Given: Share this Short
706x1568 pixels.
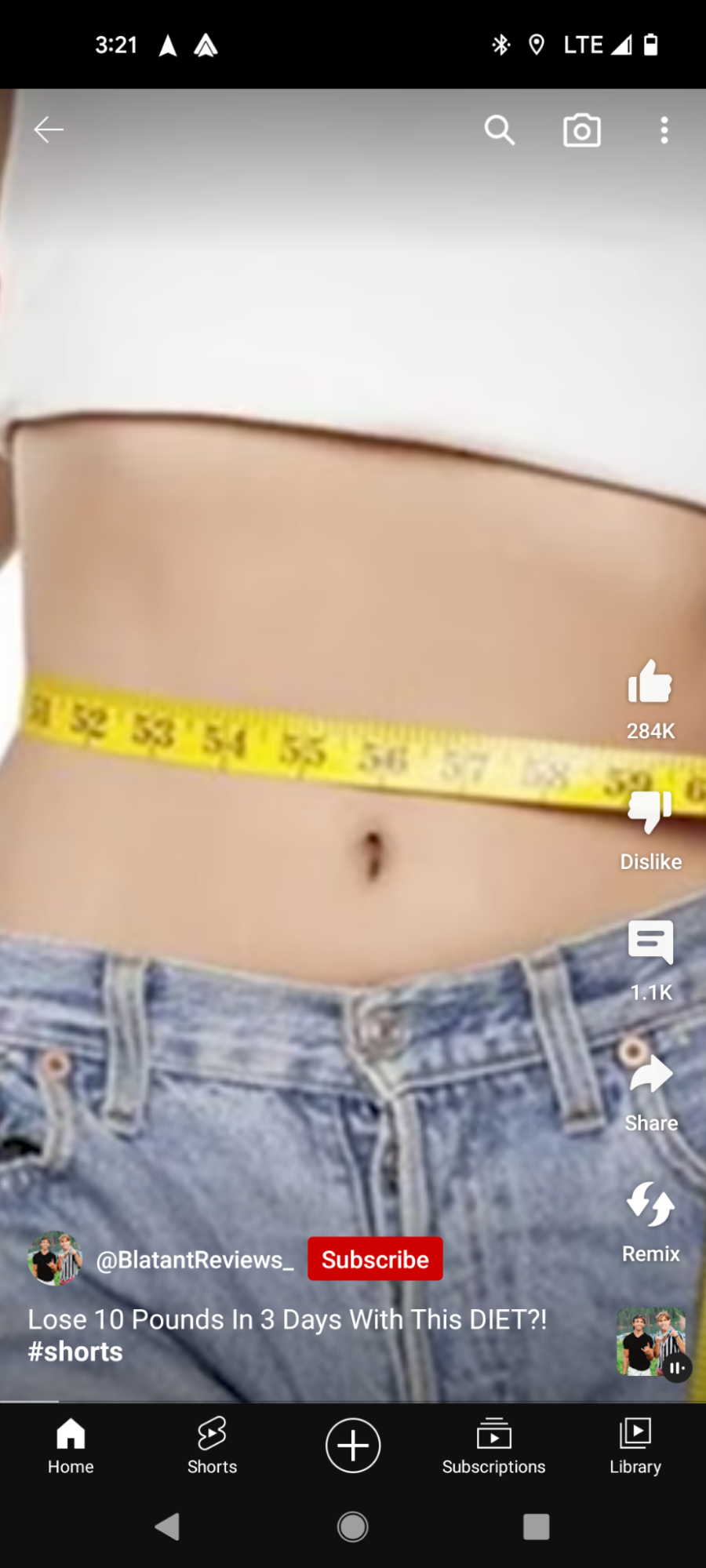Looking at the screenshot, I should (650, 1074).
